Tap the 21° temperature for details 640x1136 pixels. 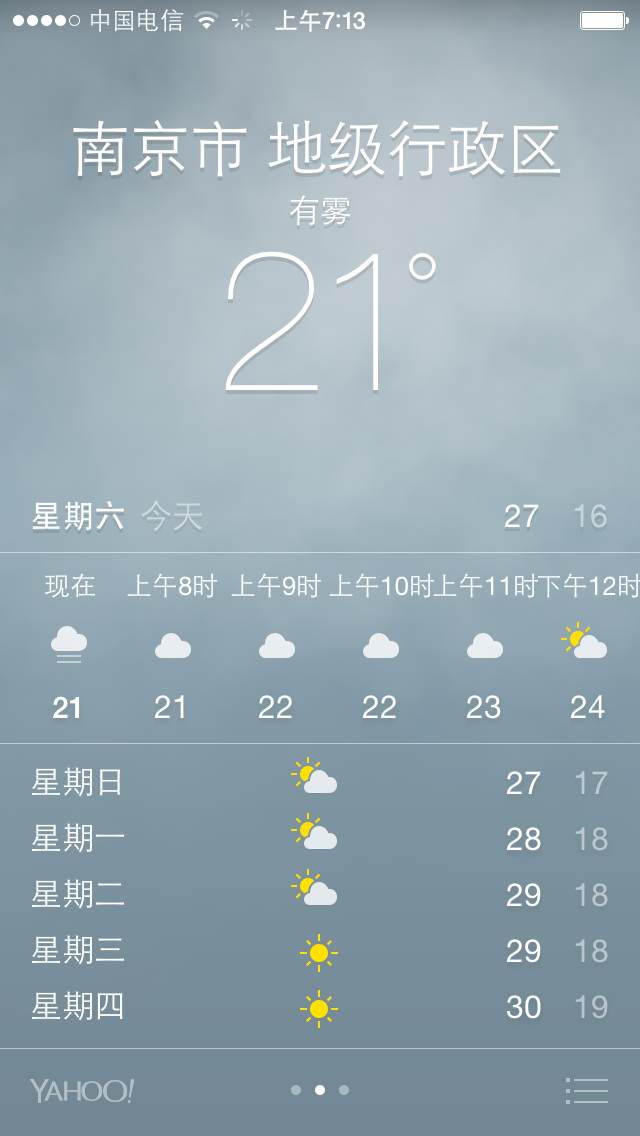331,322
